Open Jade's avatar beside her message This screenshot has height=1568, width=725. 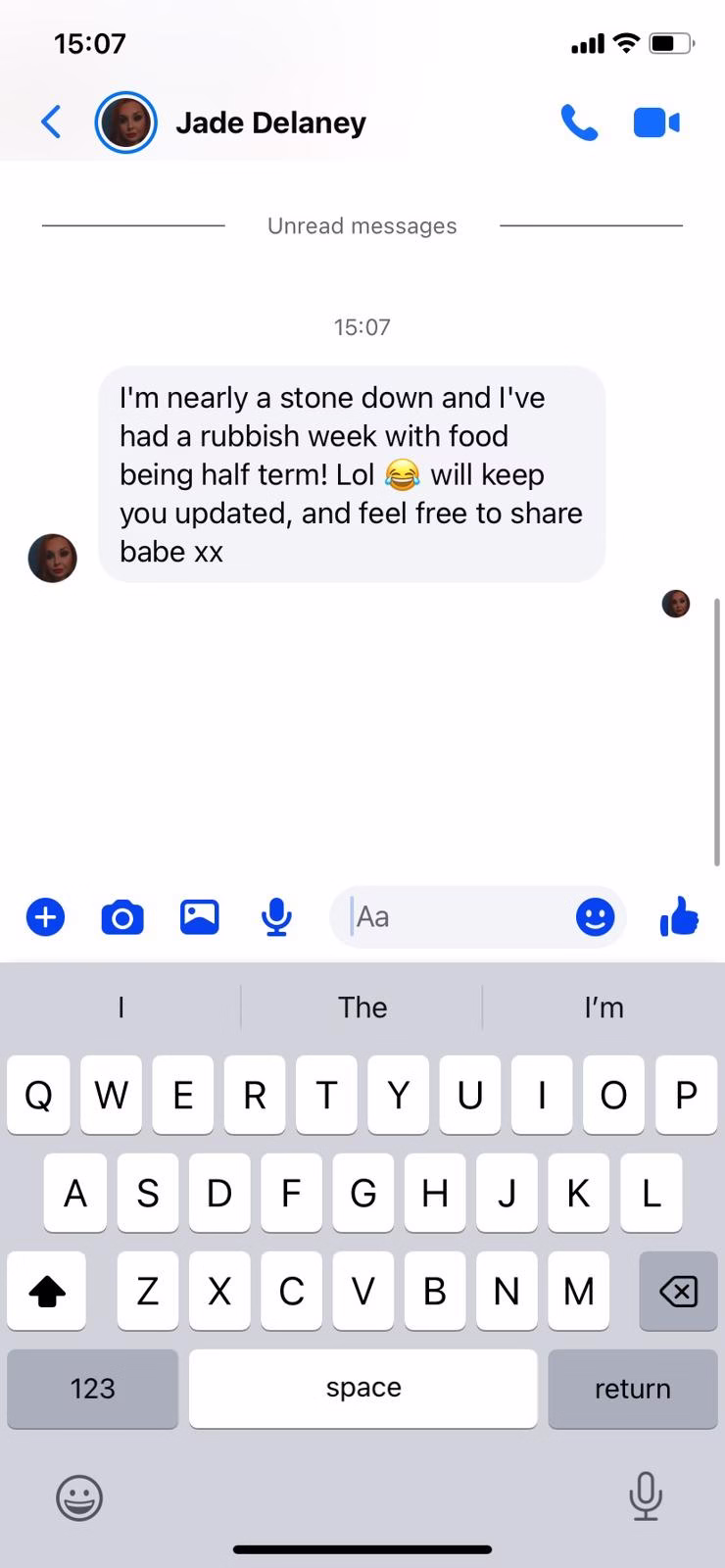click(53, 559)
